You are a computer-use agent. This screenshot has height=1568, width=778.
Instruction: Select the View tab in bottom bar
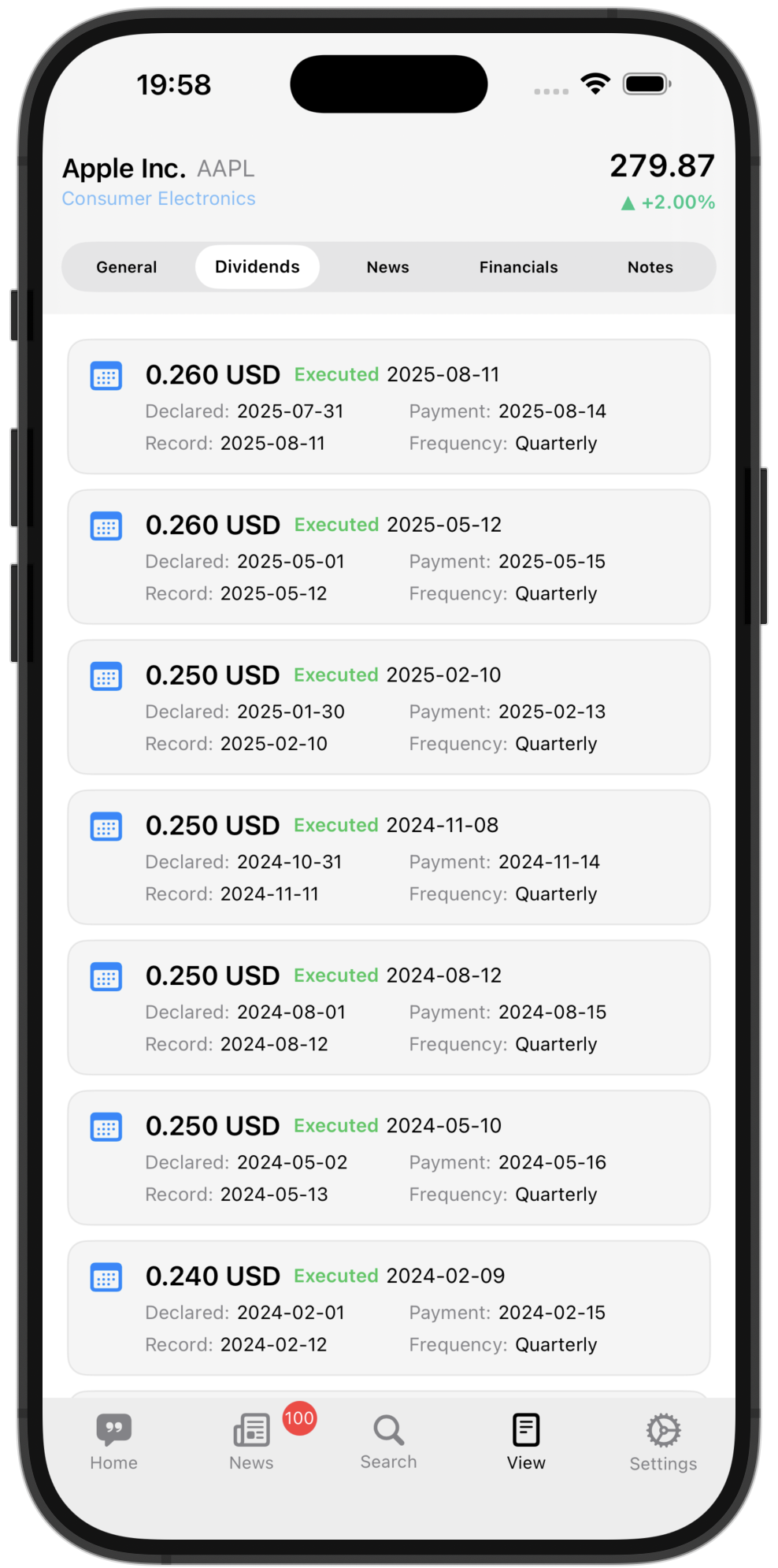click(526, 1442)
